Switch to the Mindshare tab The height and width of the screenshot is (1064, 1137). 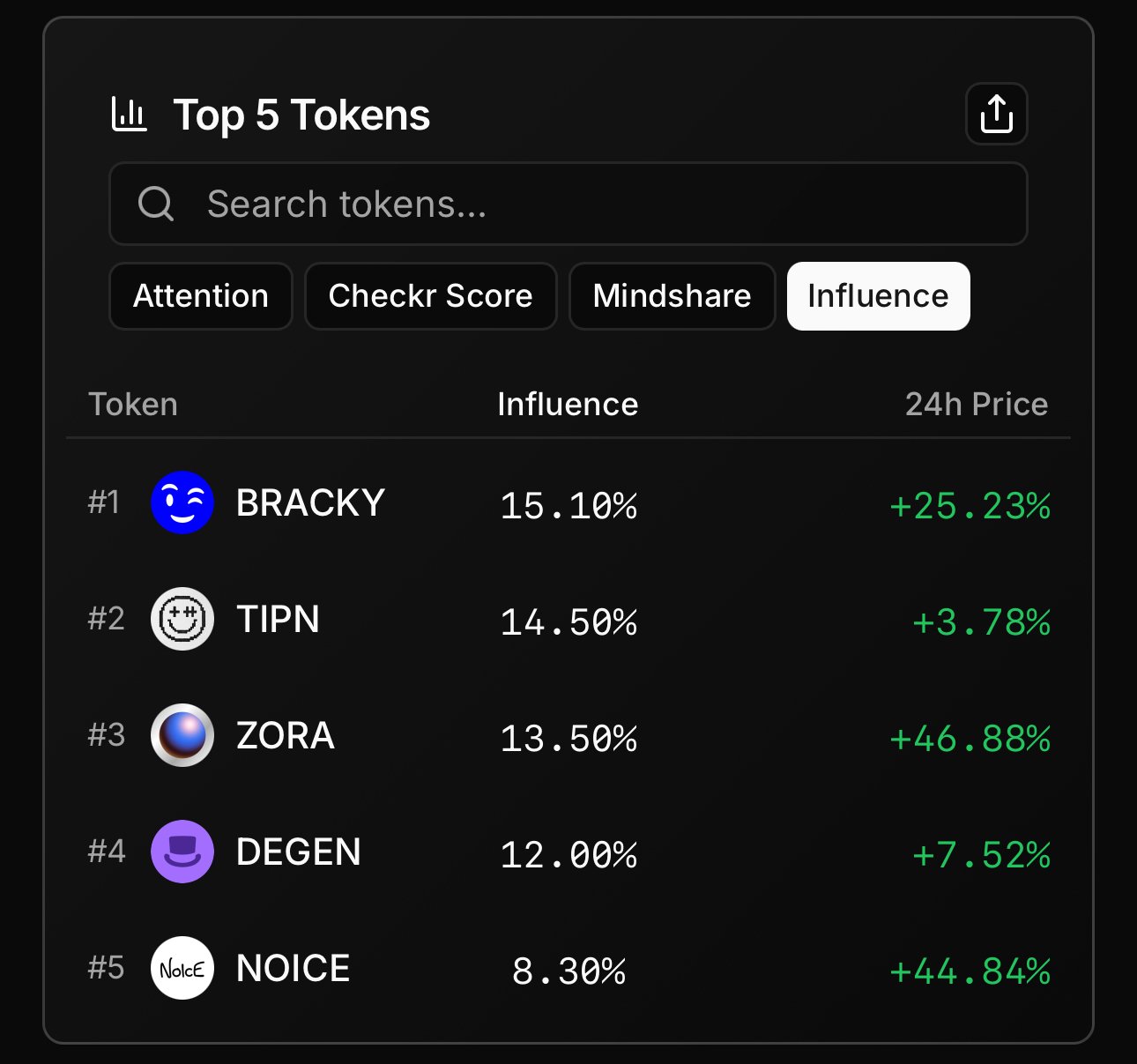pyautogui.click(x=672, y=296)
